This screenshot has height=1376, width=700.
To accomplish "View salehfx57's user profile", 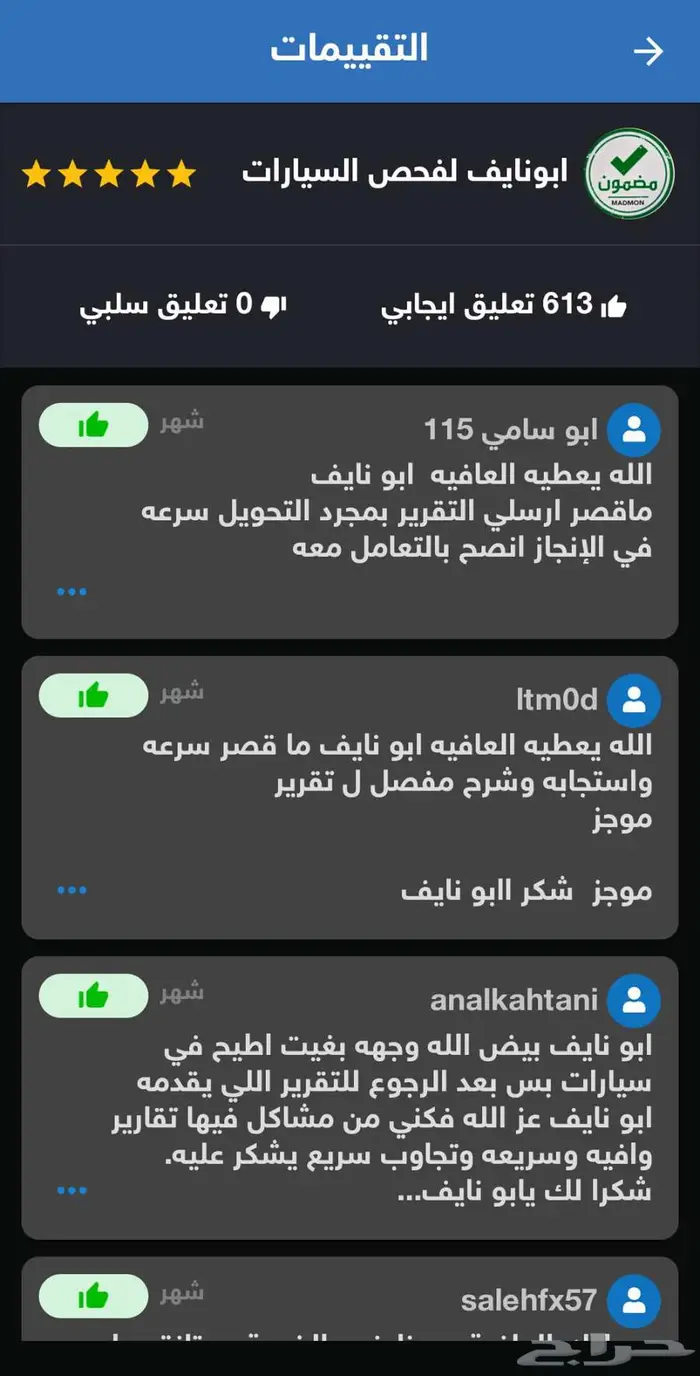I will [633, 1301].
